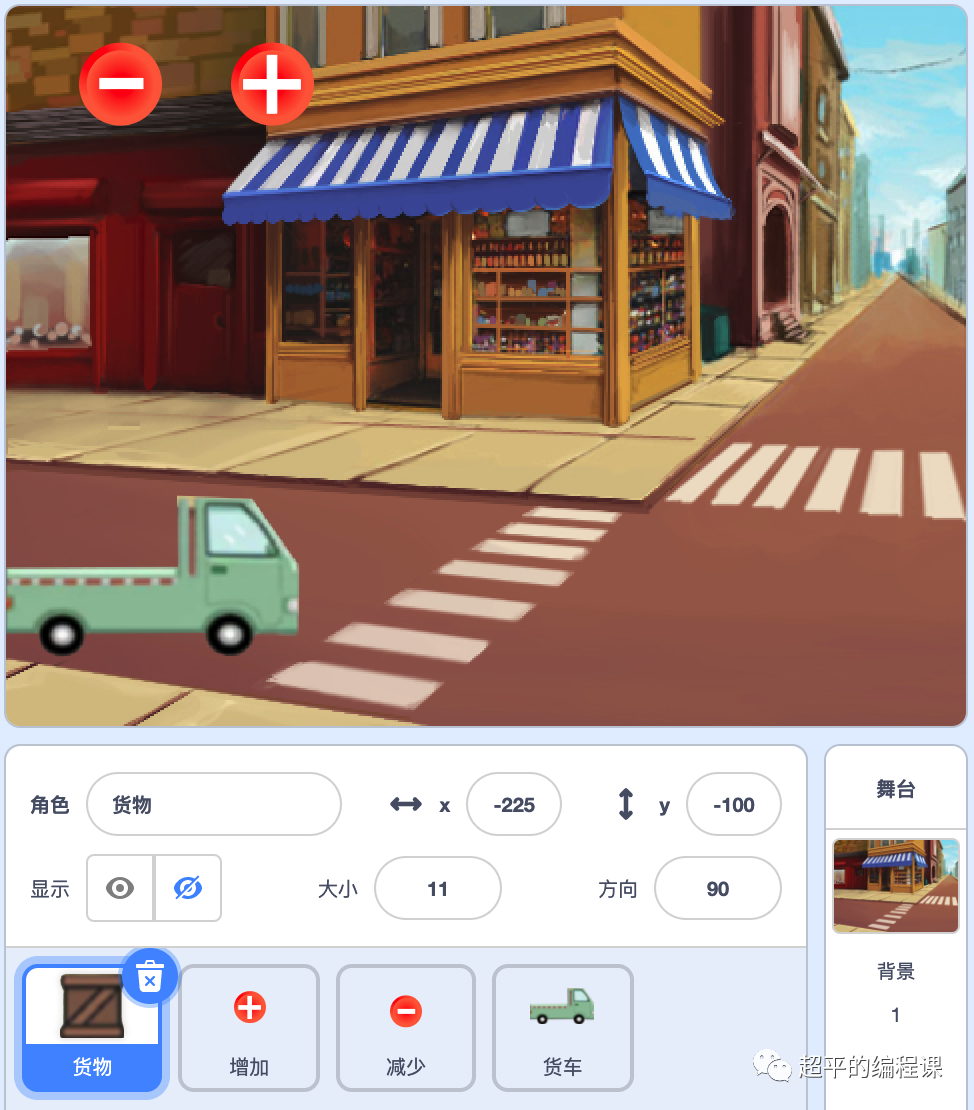Show the sprite with the eye icon
The height and width of the screenshot is (1110, 974).
(x=120, y=888)
